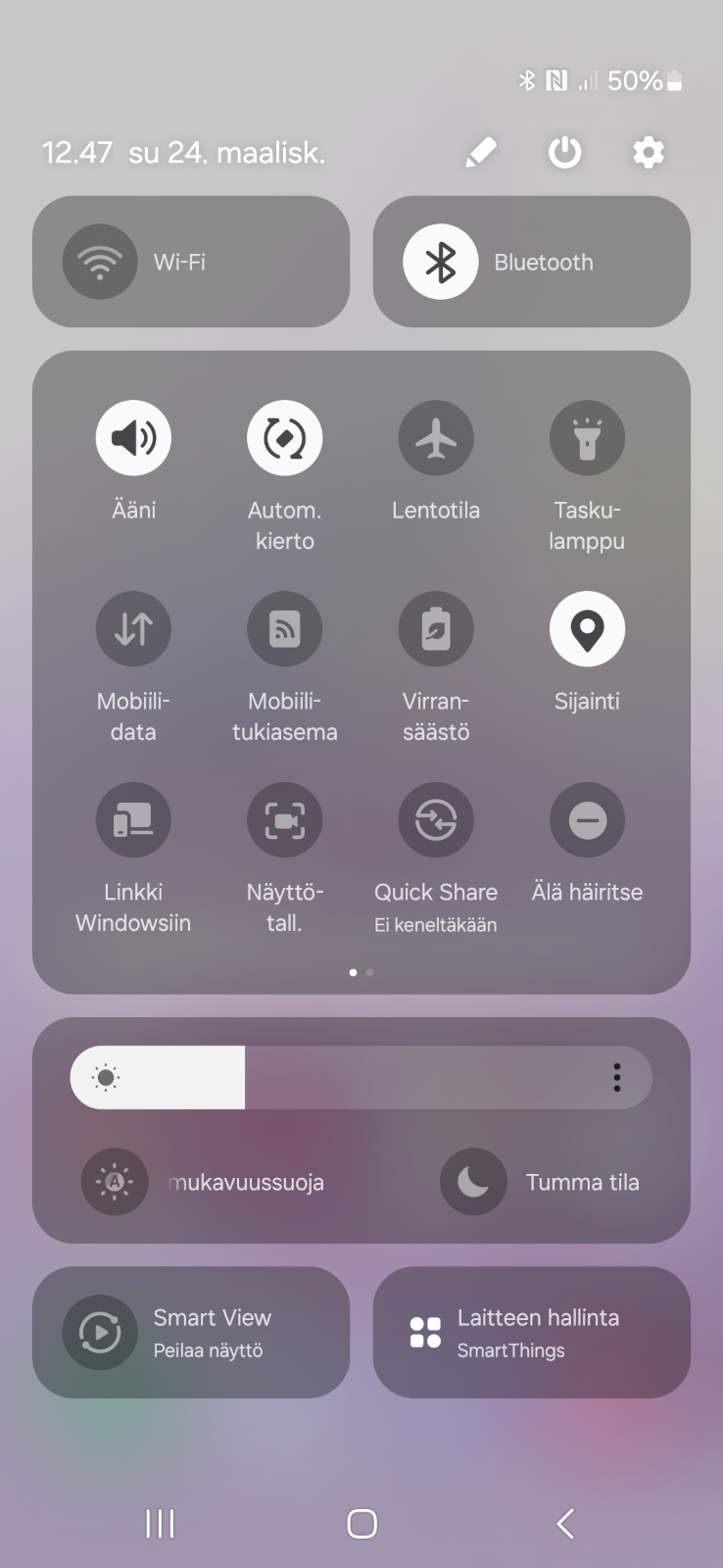This screenshot has width=723, height=1568.
Task: Enable Tumma tila dark mode
Action: (x=473, y=1182)
